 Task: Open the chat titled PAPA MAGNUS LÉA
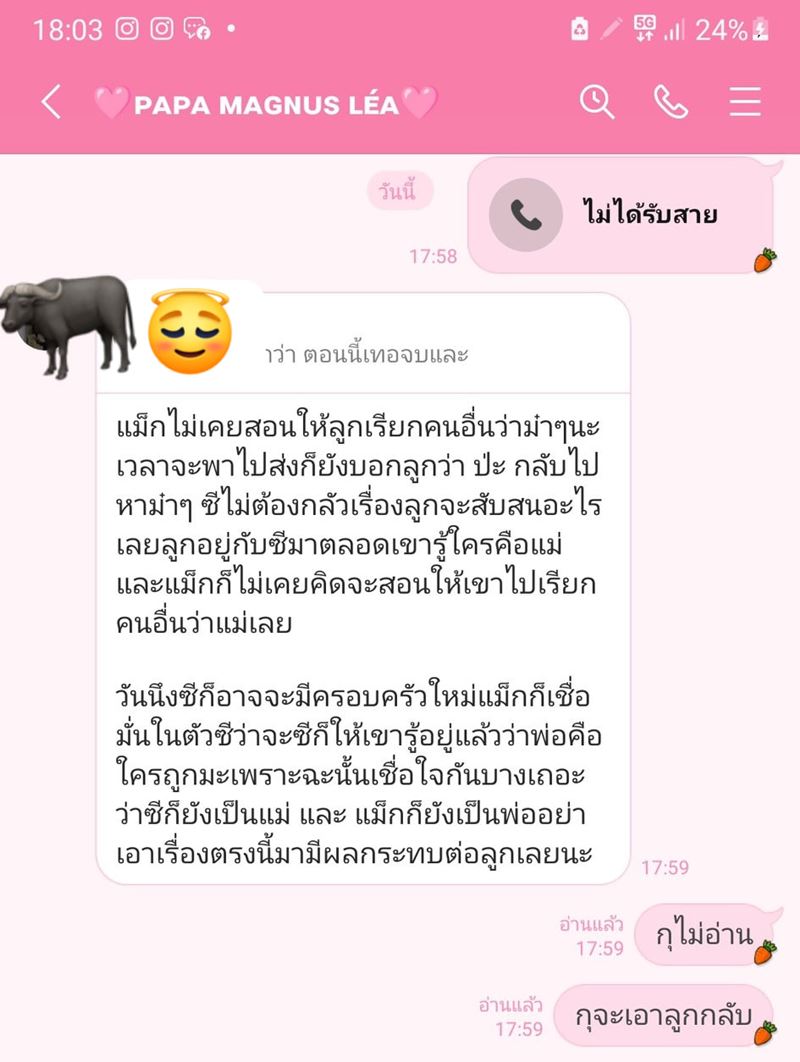pos(270,100)
